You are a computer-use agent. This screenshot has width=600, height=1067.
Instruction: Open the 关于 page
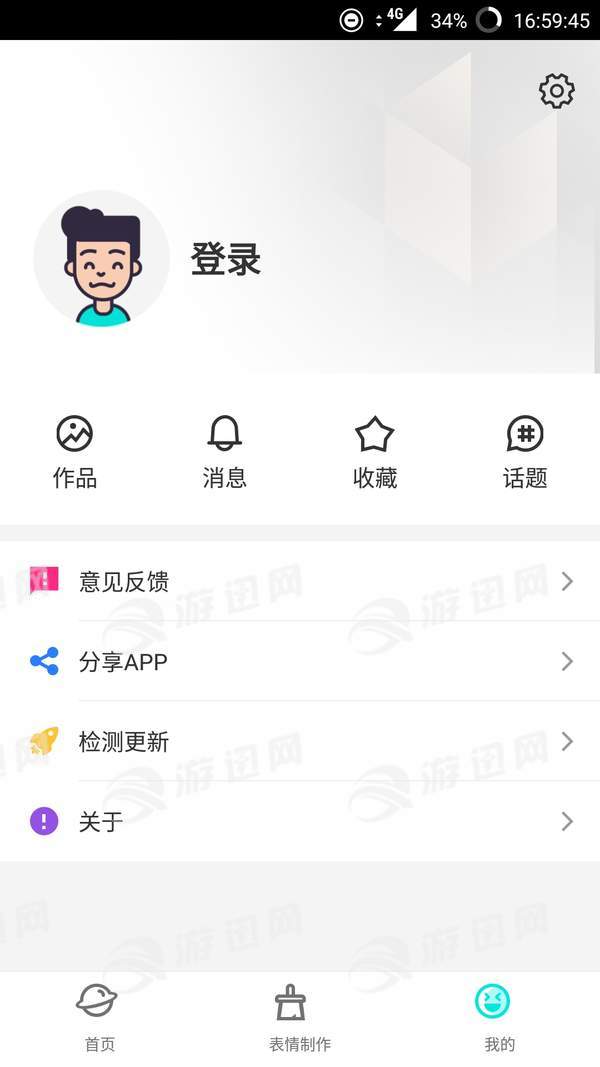coord(300,821)
